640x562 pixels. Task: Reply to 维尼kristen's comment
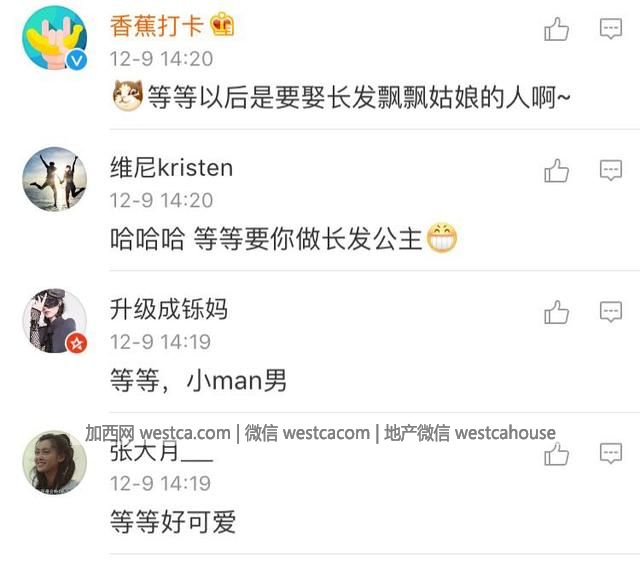point(611,170)
